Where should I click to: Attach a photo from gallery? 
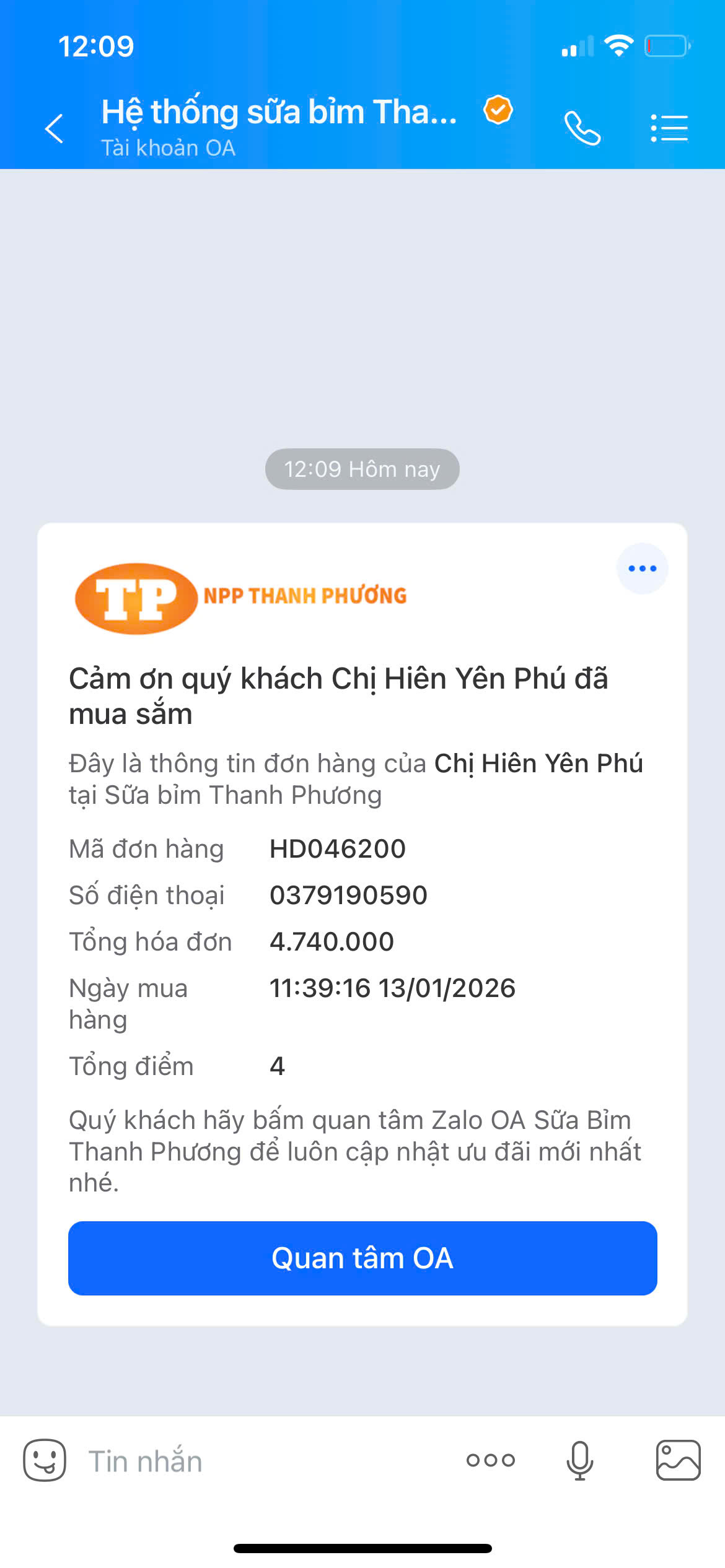pyautogui.click(x=678, y=1460)
